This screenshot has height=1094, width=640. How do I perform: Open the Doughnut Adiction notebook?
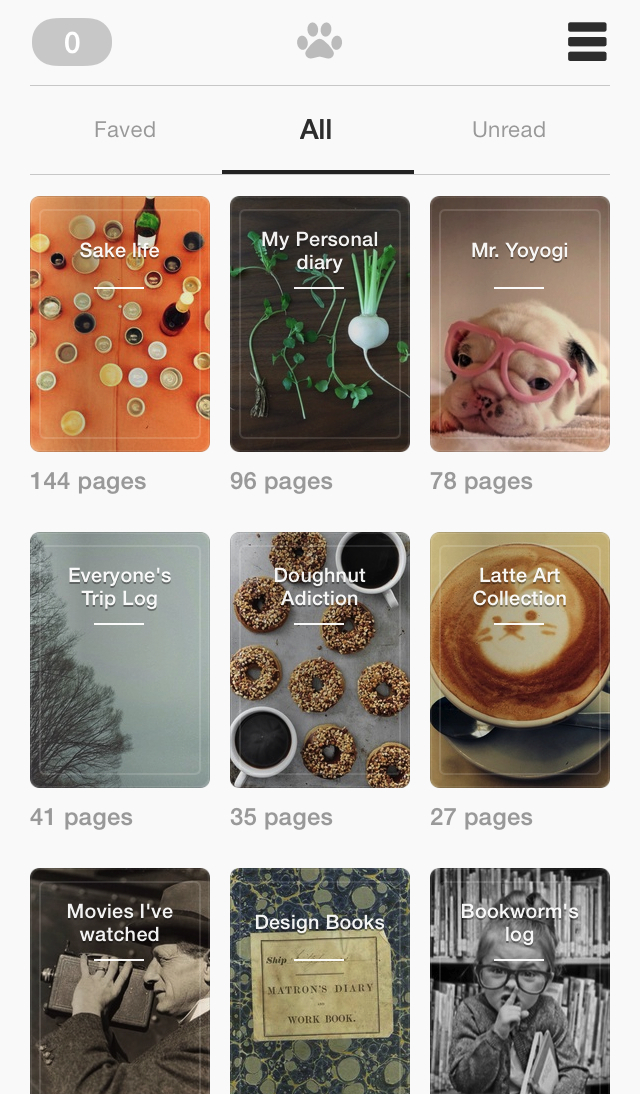(x=320, y=660)
